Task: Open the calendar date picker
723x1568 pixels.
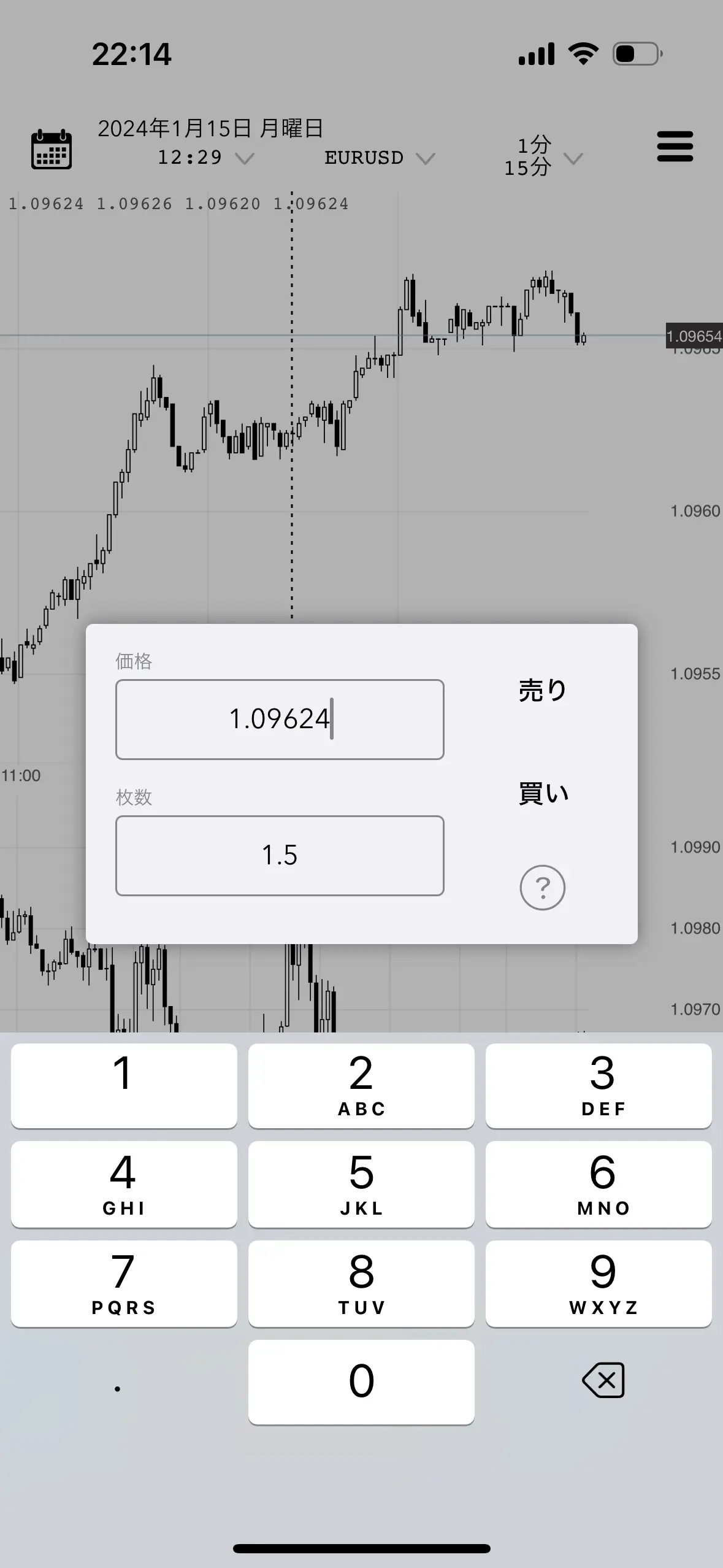Action: click(52, 148)
